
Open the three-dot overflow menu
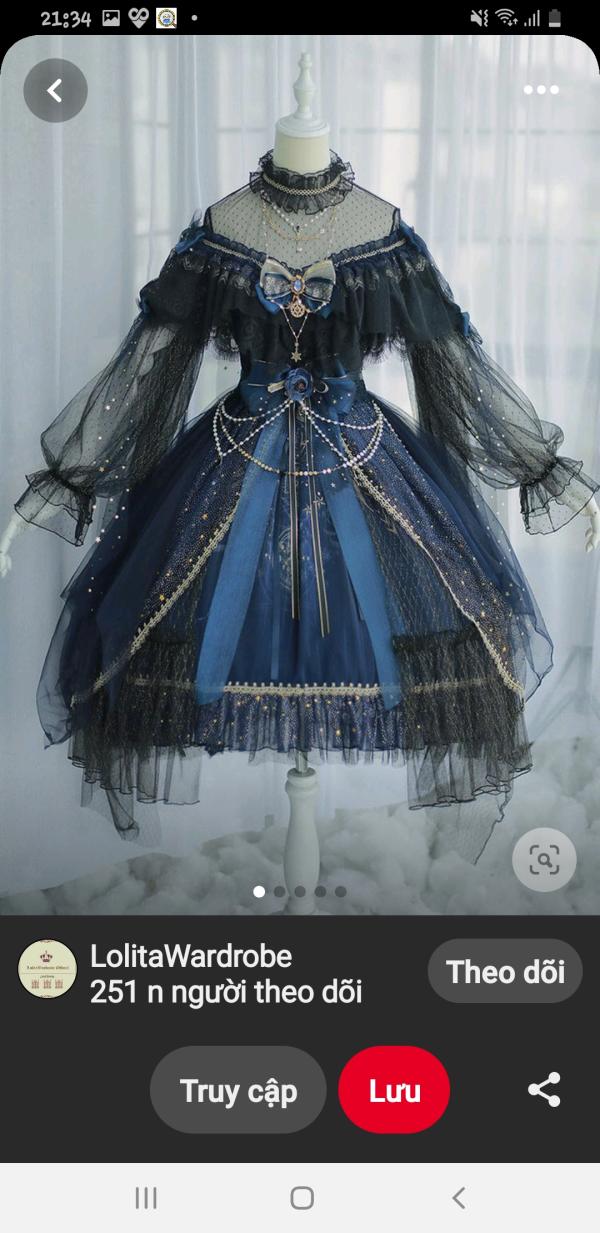(x=541, y=90)
